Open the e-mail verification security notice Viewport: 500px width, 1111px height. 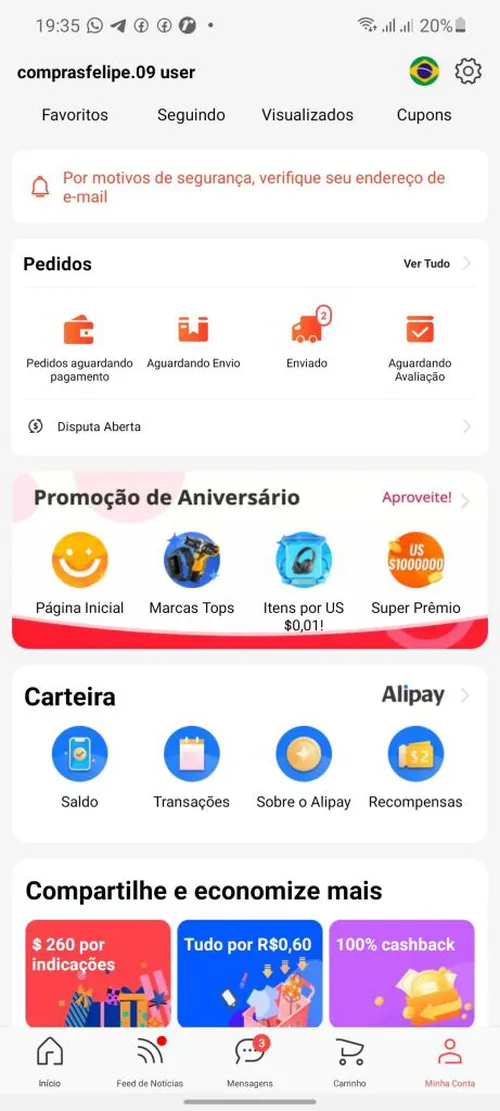coord(249,187)
